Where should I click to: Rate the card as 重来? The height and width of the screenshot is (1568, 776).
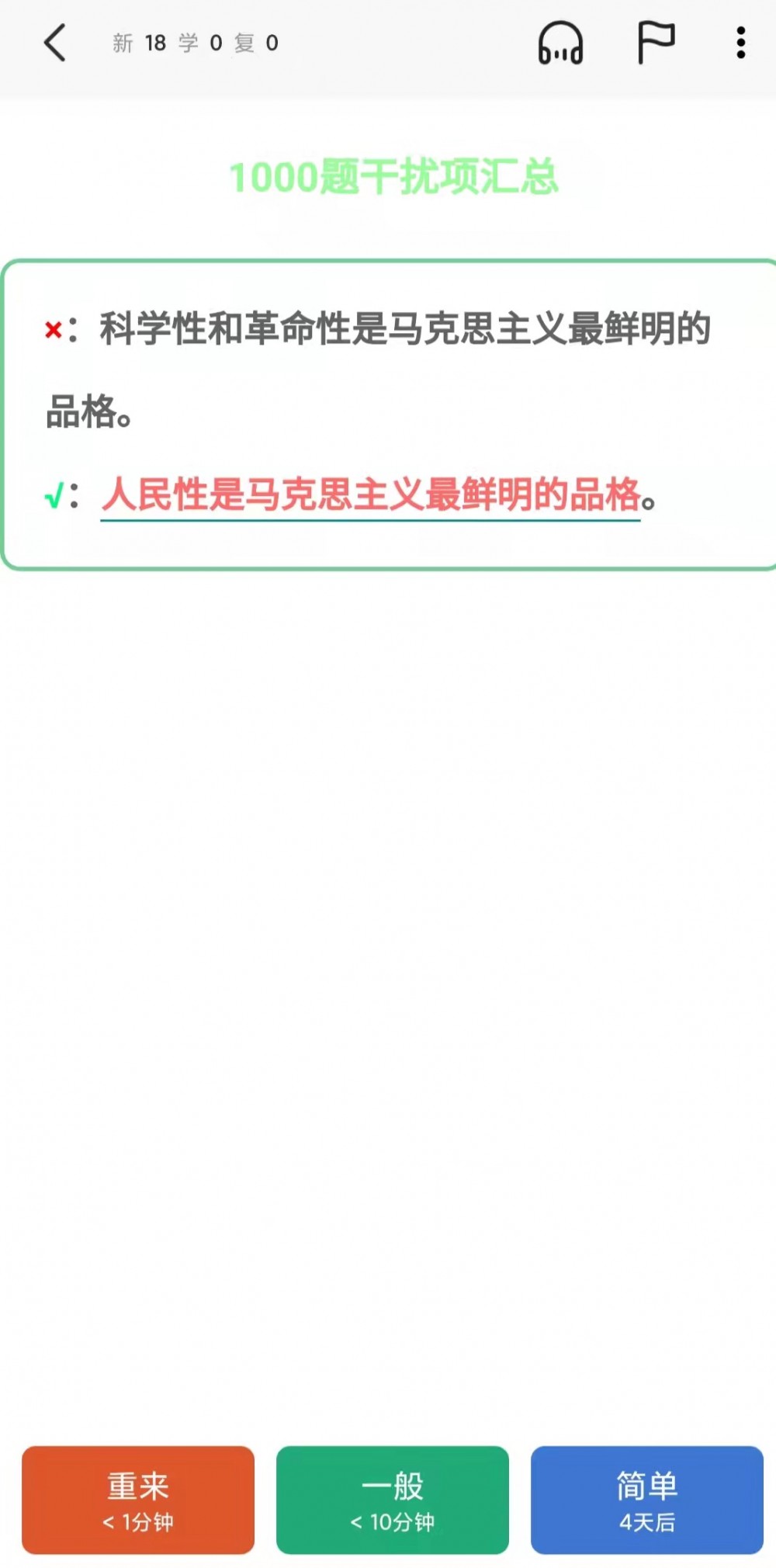[138, 1500]
